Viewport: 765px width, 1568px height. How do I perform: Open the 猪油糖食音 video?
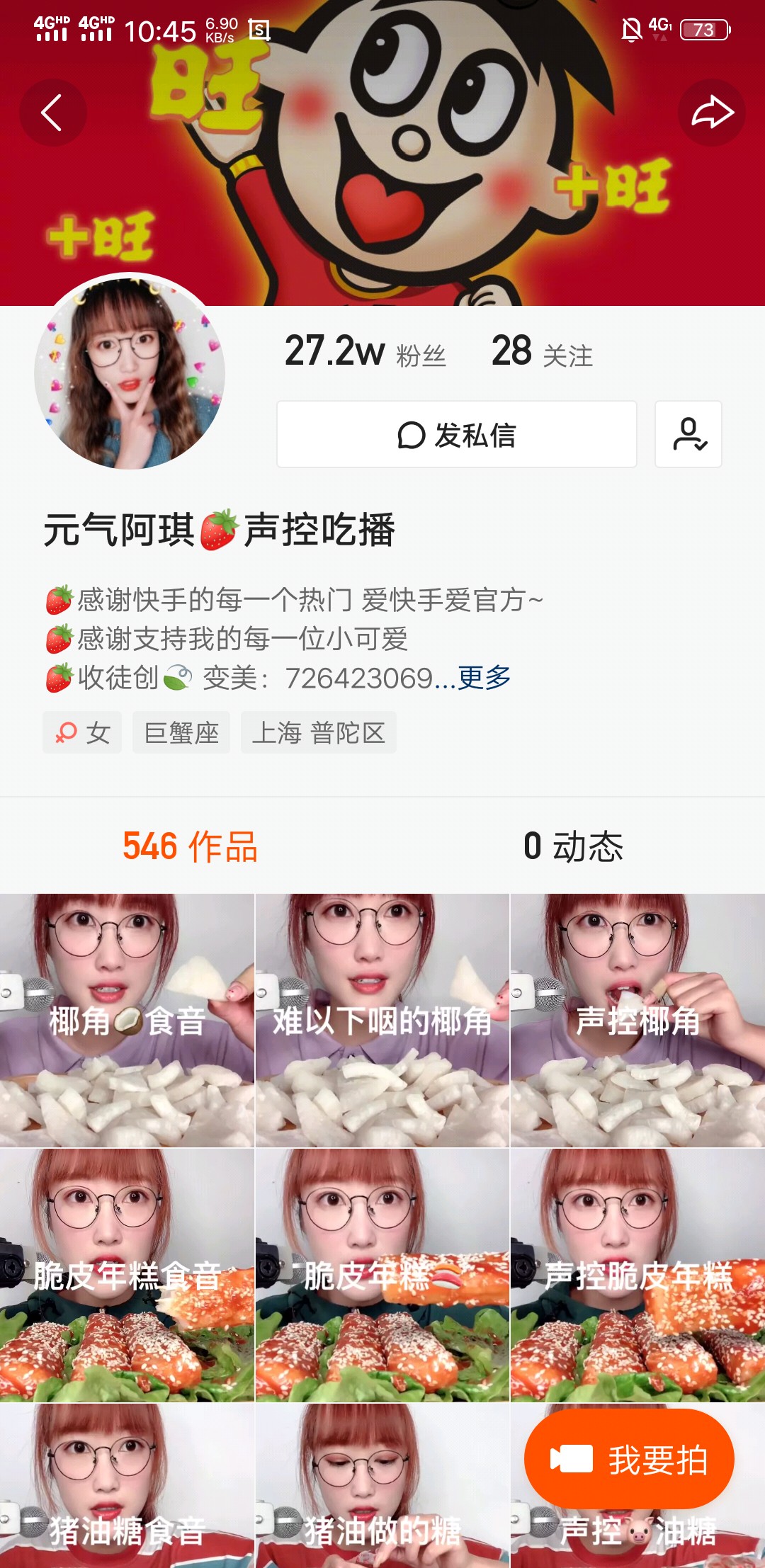pyautogui.click(x=127, y=1486)
